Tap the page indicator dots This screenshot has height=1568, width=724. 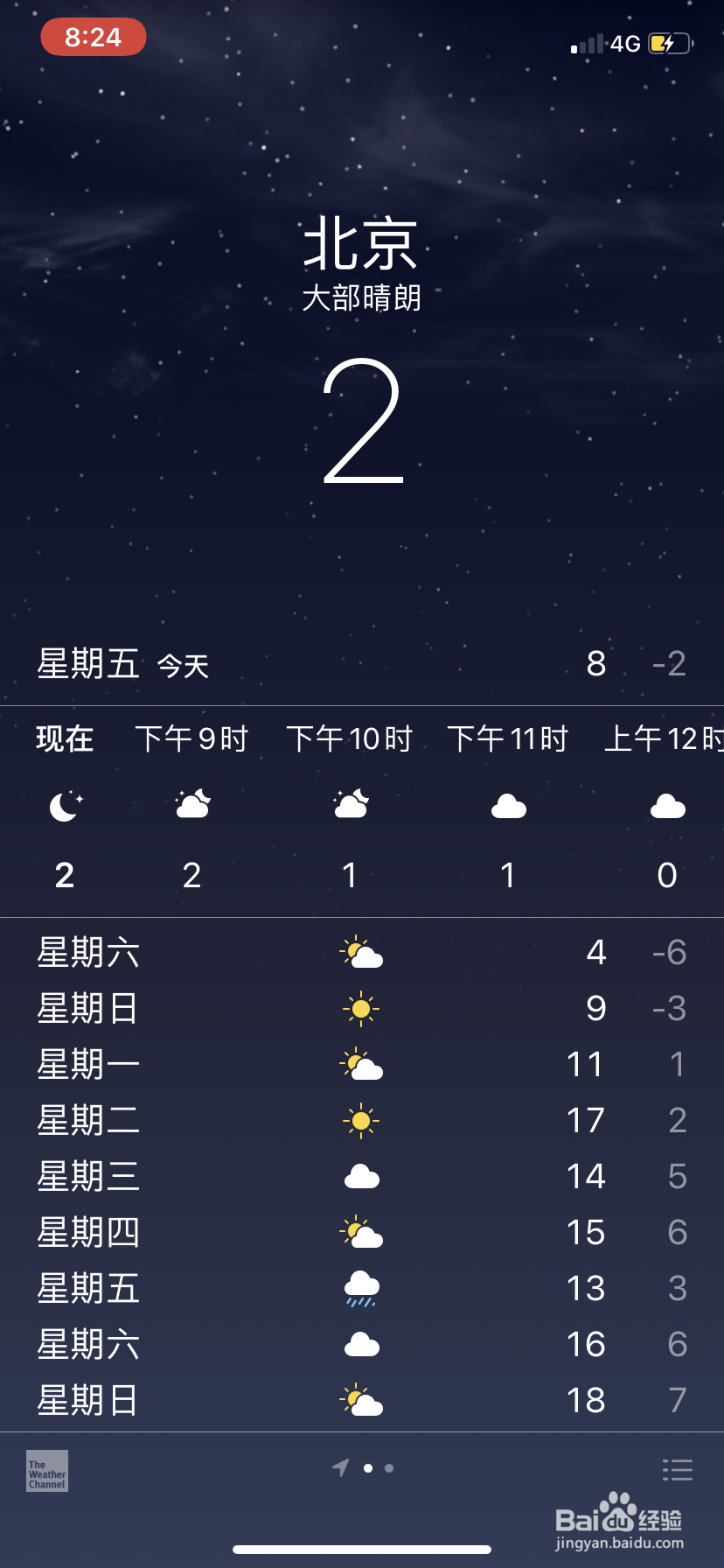tap(378, 1468)
